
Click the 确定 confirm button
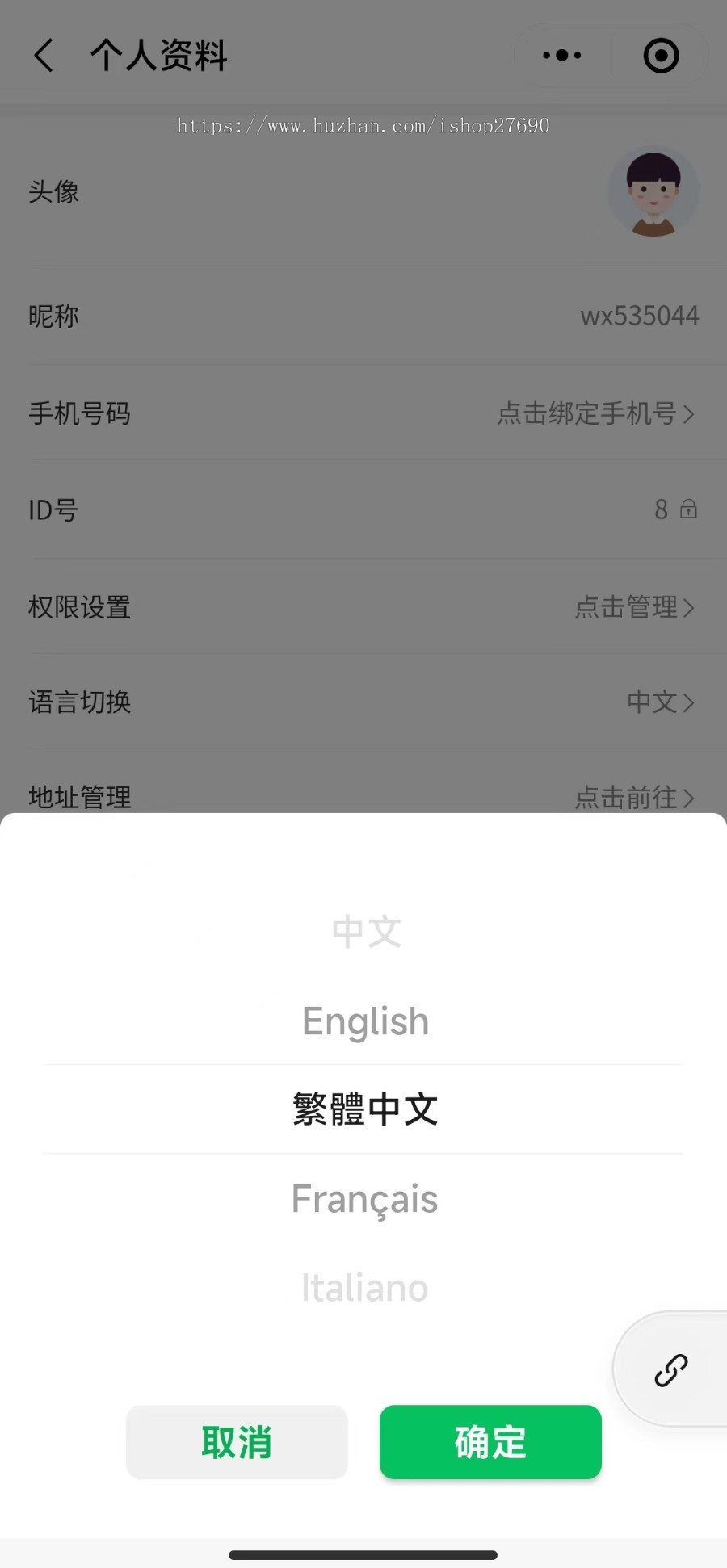click(490, 1442)
